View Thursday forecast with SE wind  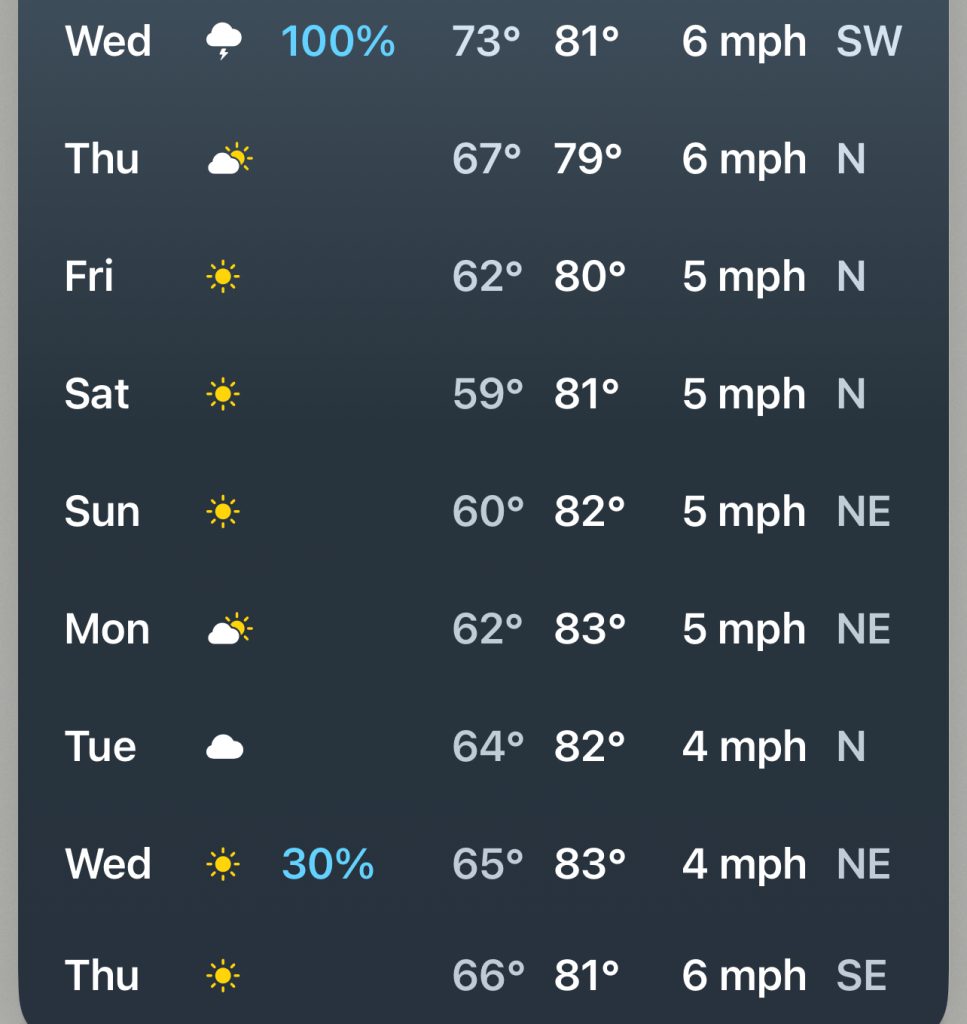click(x=483, y=975)
